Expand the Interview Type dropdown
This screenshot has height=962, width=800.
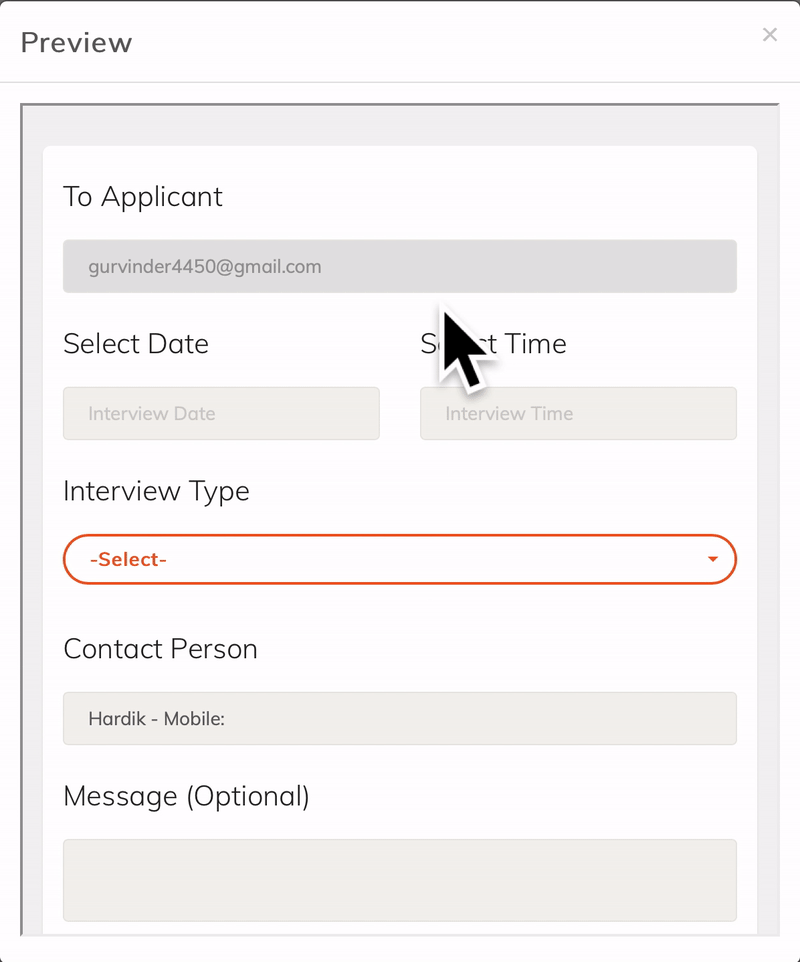click(399, 559)
